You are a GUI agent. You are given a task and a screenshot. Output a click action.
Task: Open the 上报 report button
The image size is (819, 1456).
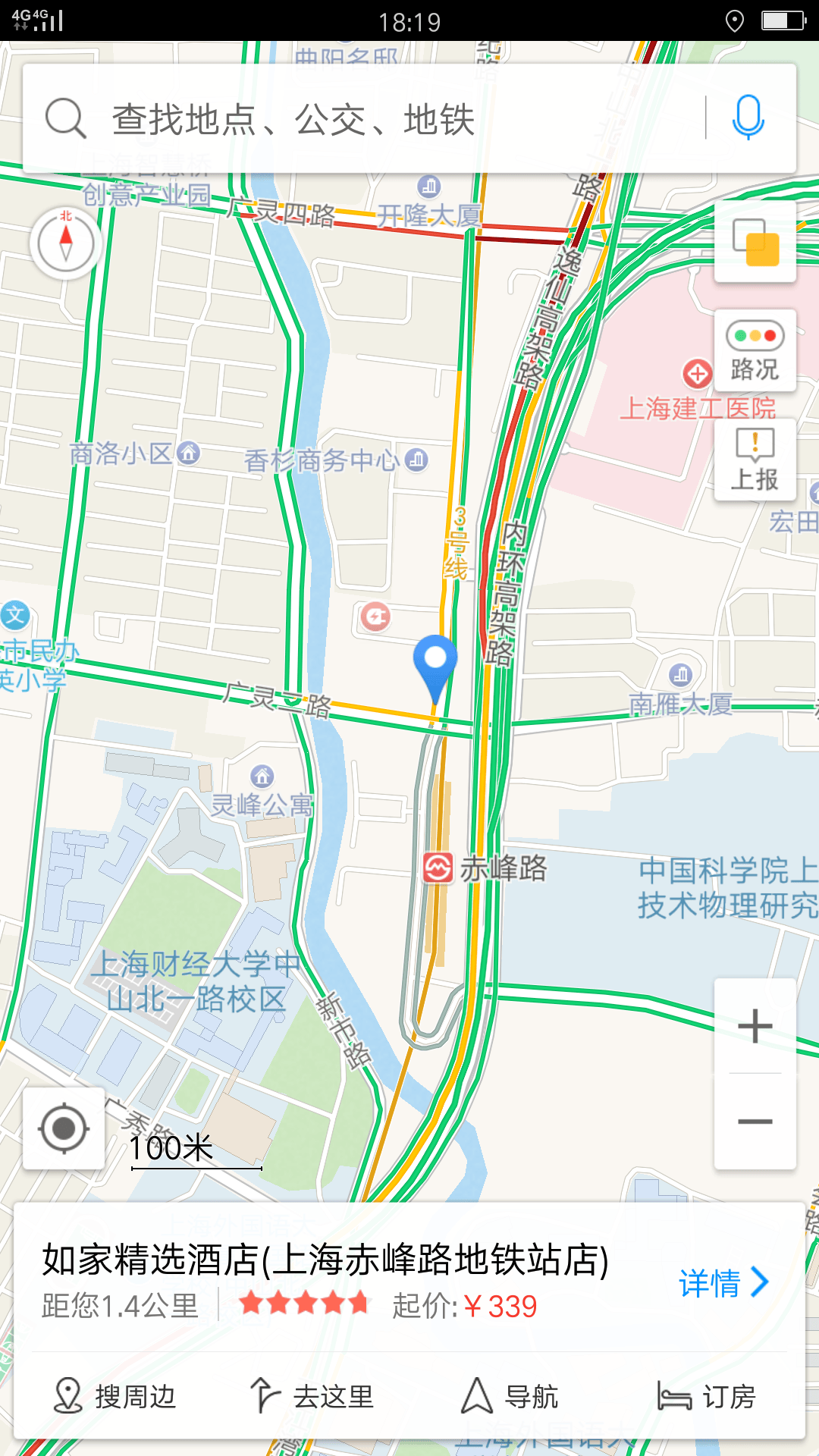pos(755,460)
